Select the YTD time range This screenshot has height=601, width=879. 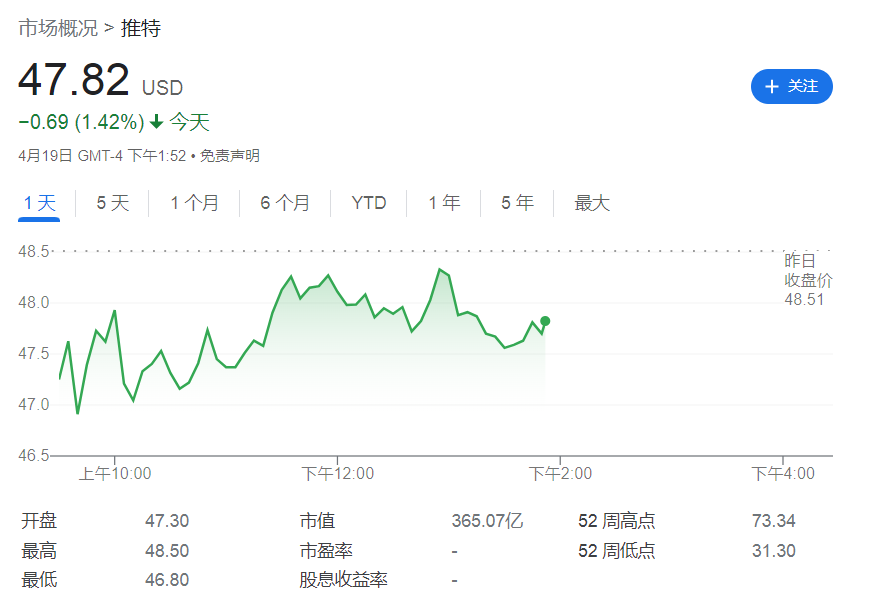pyautogui.click(x=369, y=203)
